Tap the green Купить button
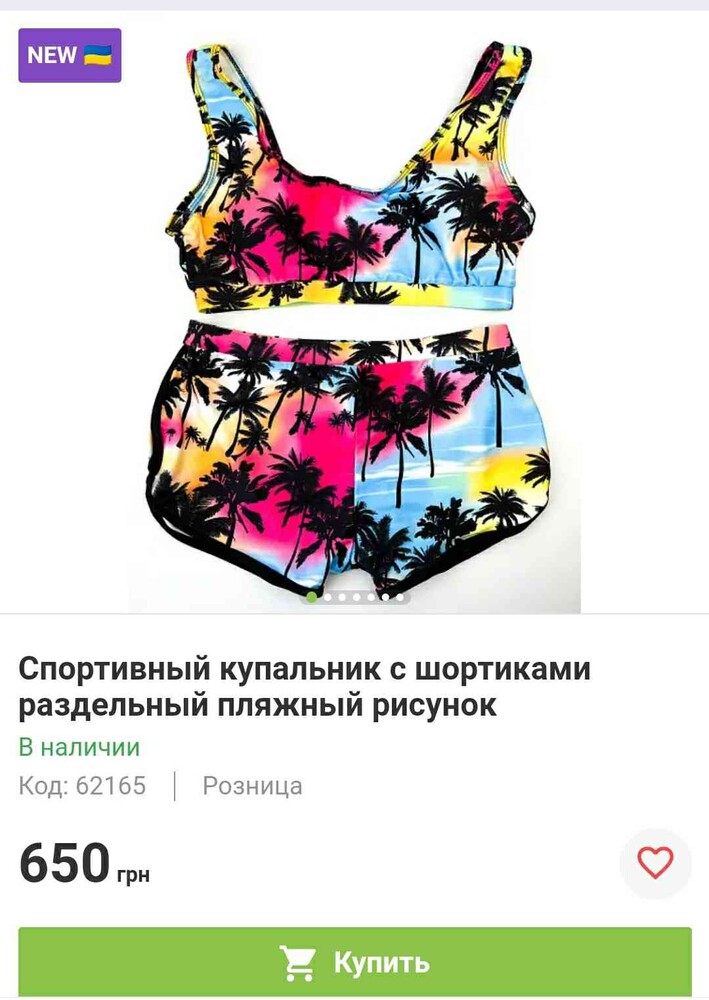 click(354, 962)
